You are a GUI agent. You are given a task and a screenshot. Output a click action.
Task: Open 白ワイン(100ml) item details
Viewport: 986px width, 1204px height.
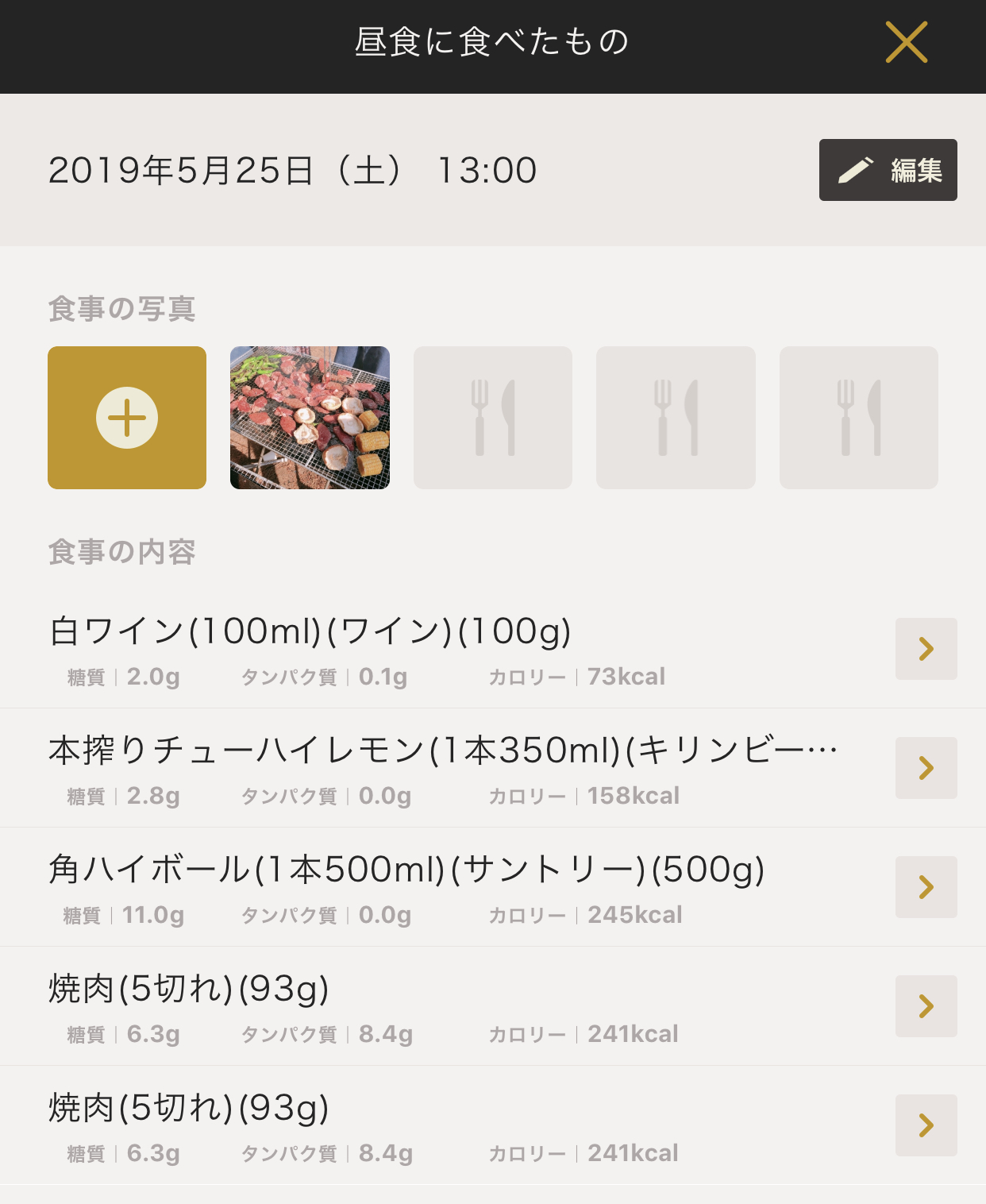926,649
